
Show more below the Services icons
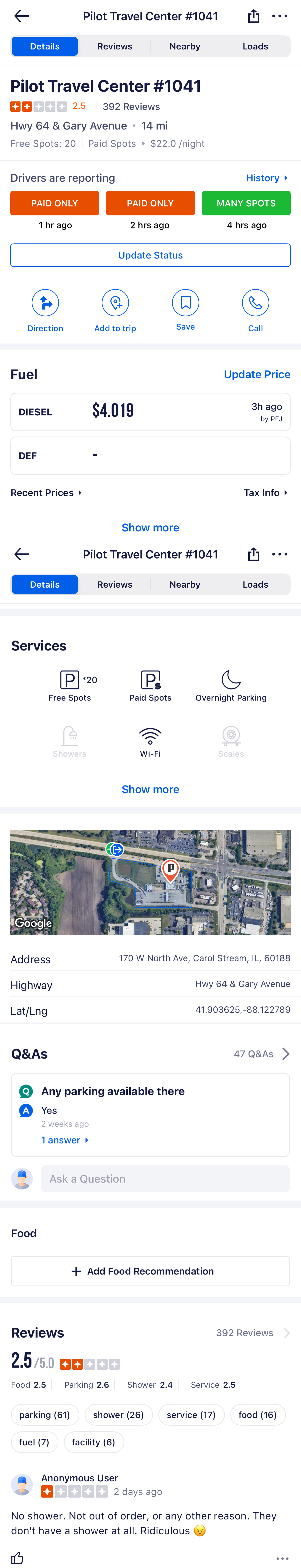tap(150, 789)
